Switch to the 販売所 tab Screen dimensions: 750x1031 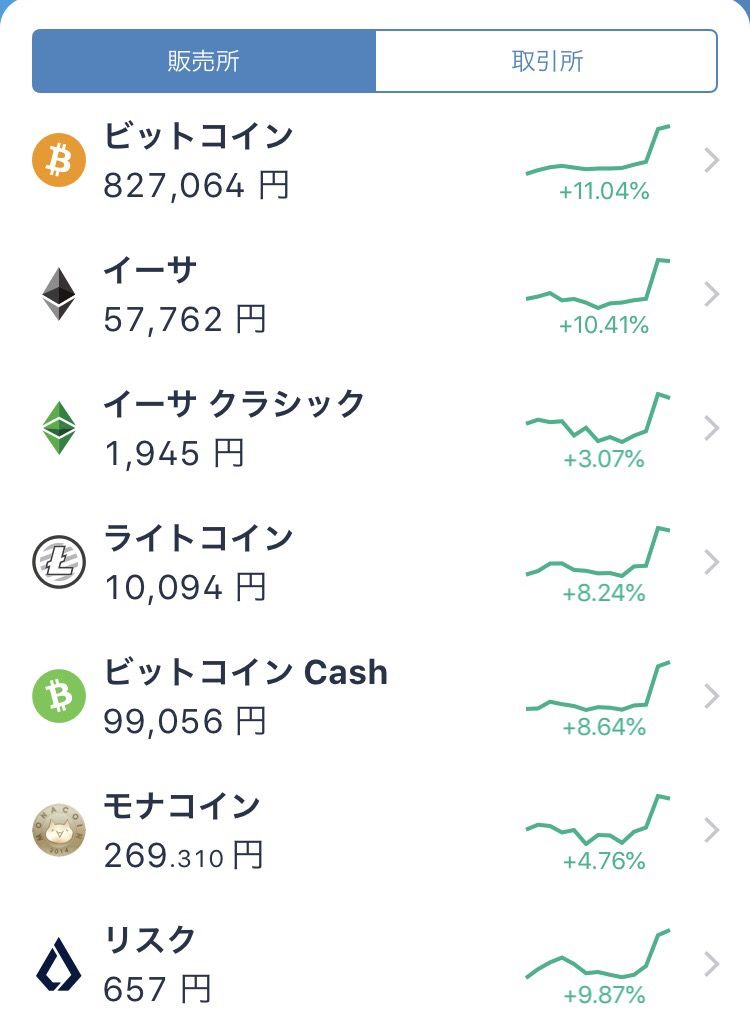coord(204,61)
